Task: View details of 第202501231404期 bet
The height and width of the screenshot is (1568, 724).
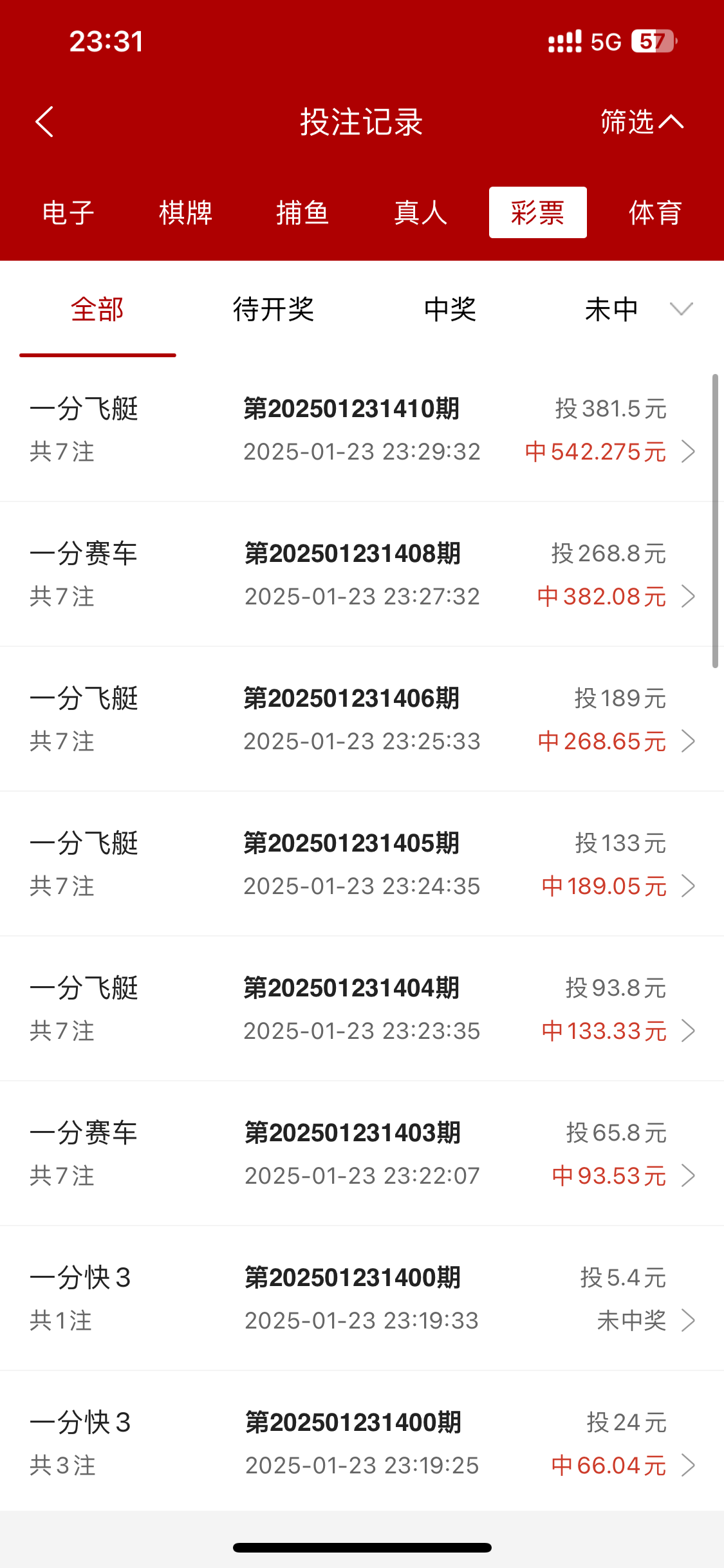Action: coord(362,1009)
